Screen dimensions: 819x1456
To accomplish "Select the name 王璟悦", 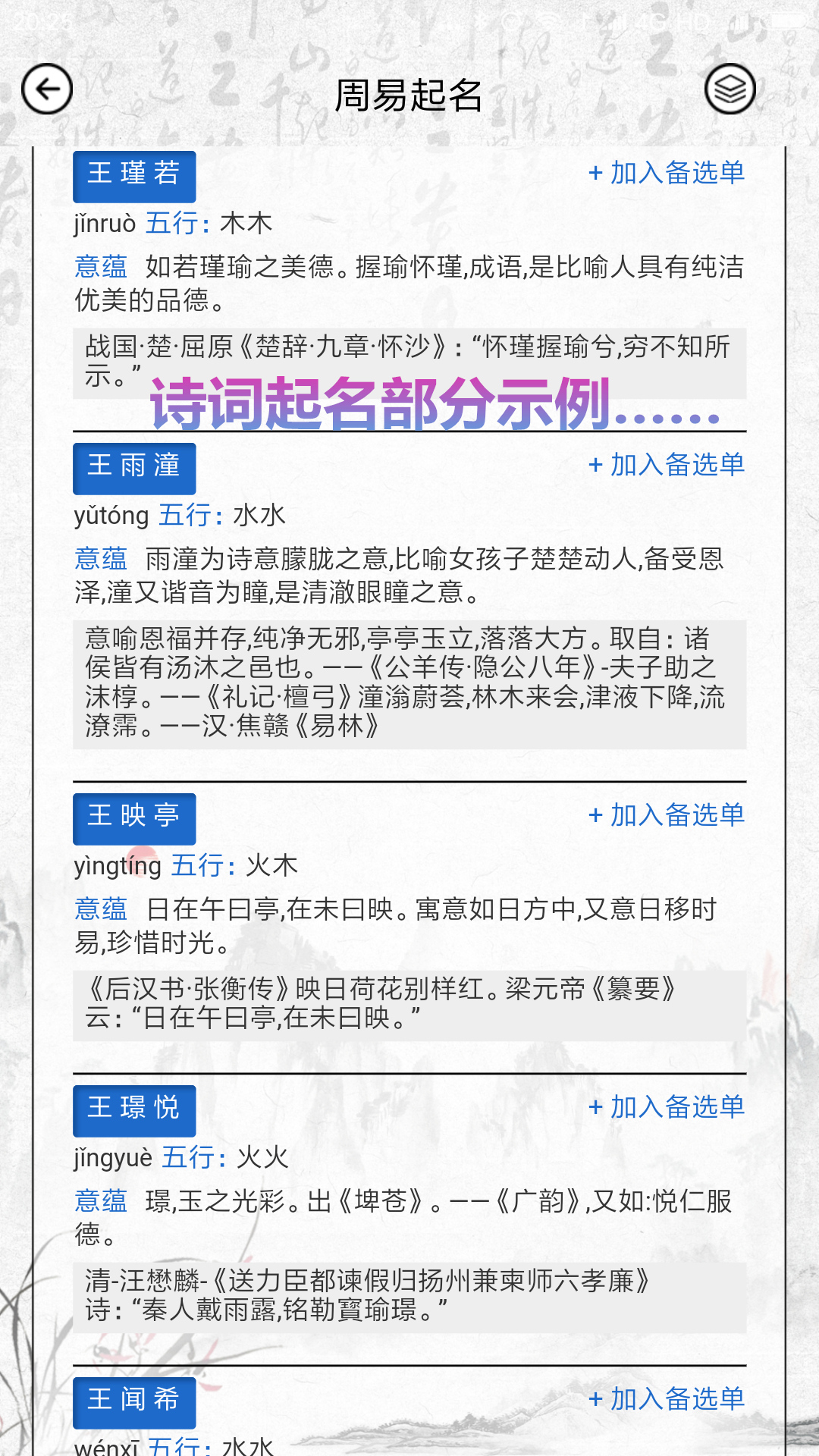I will pos(134,1109).
